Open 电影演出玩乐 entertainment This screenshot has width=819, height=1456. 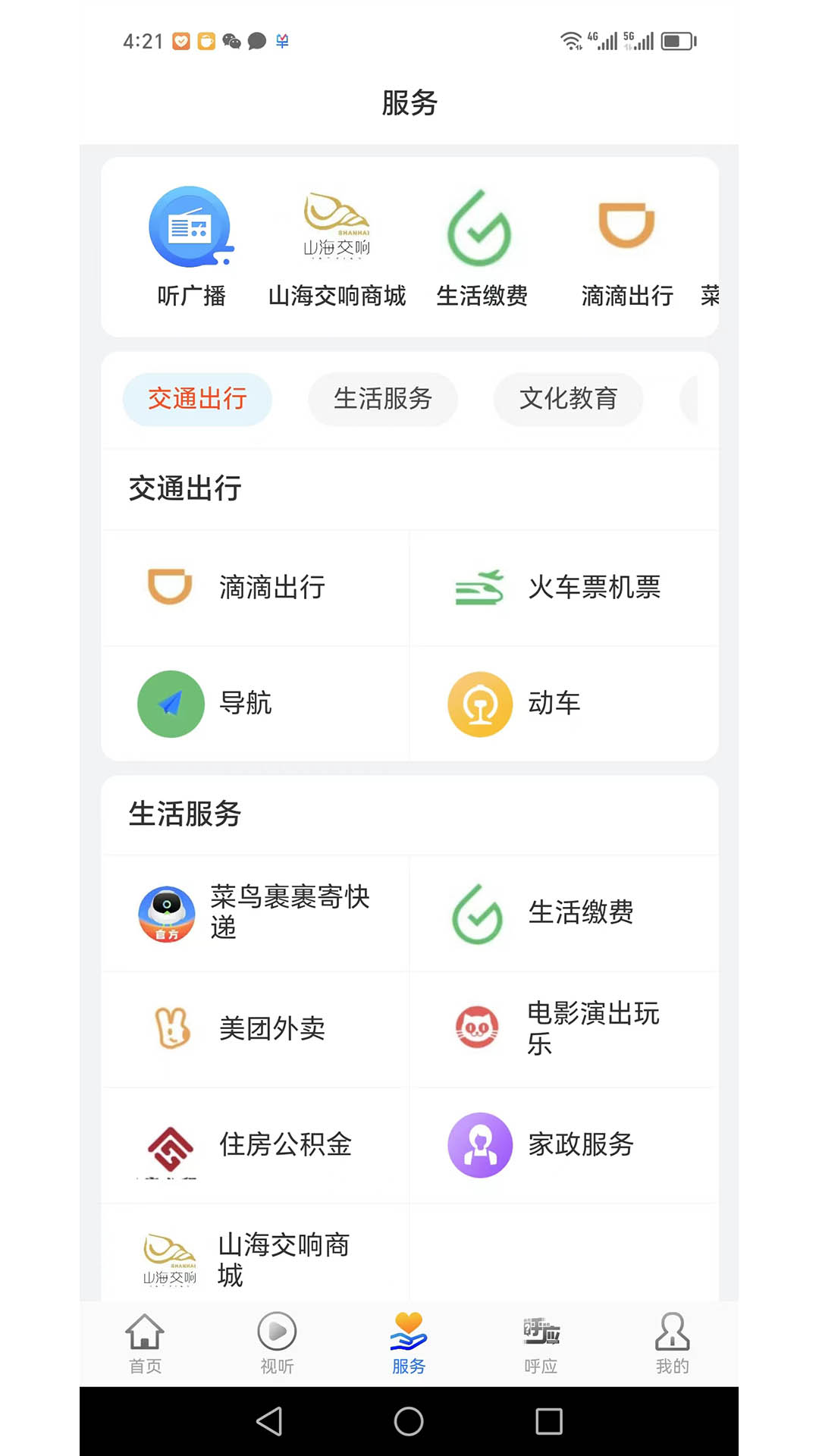pos(564,1029)
